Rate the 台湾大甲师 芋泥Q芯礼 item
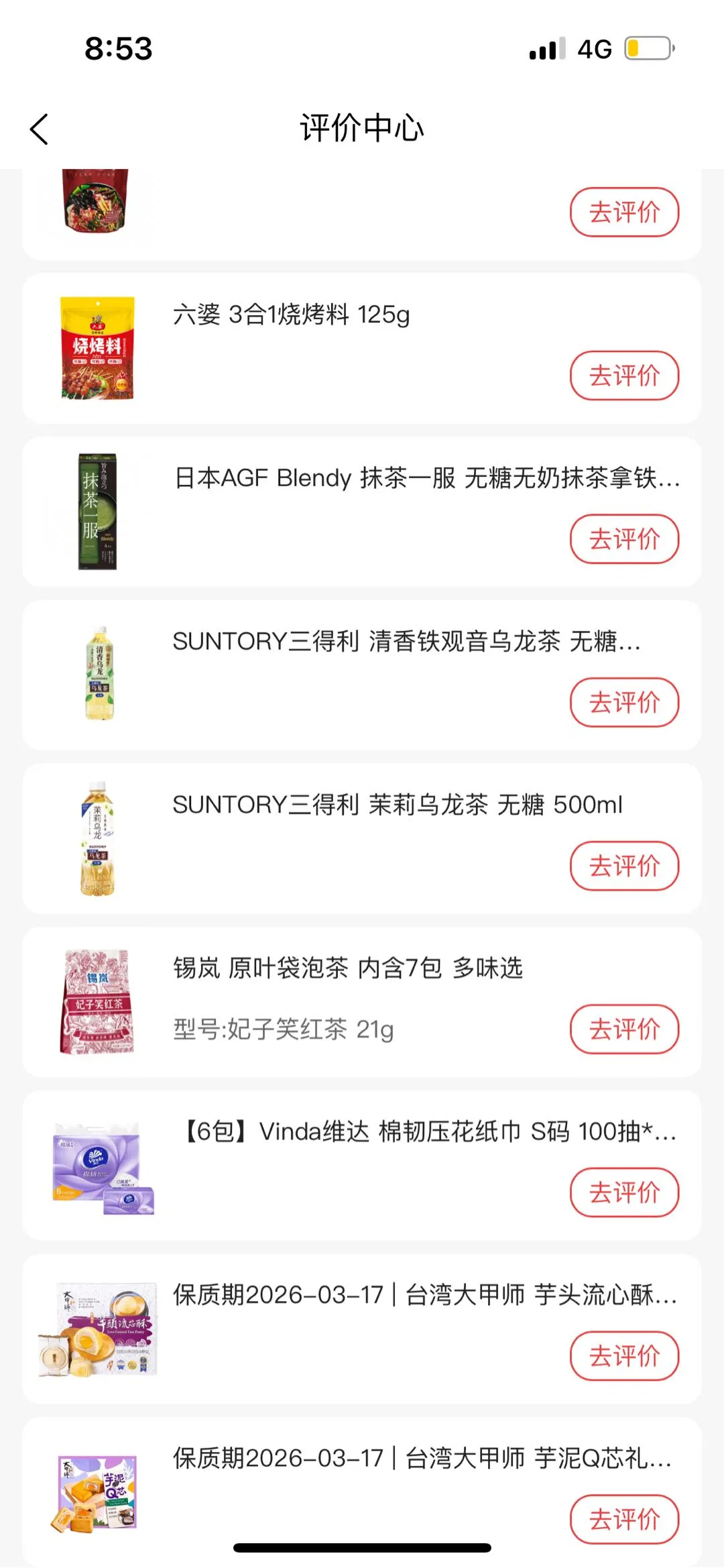The width and height of the screenshot is (724, 1568). pyautogui.click(x=624, y=1519)
